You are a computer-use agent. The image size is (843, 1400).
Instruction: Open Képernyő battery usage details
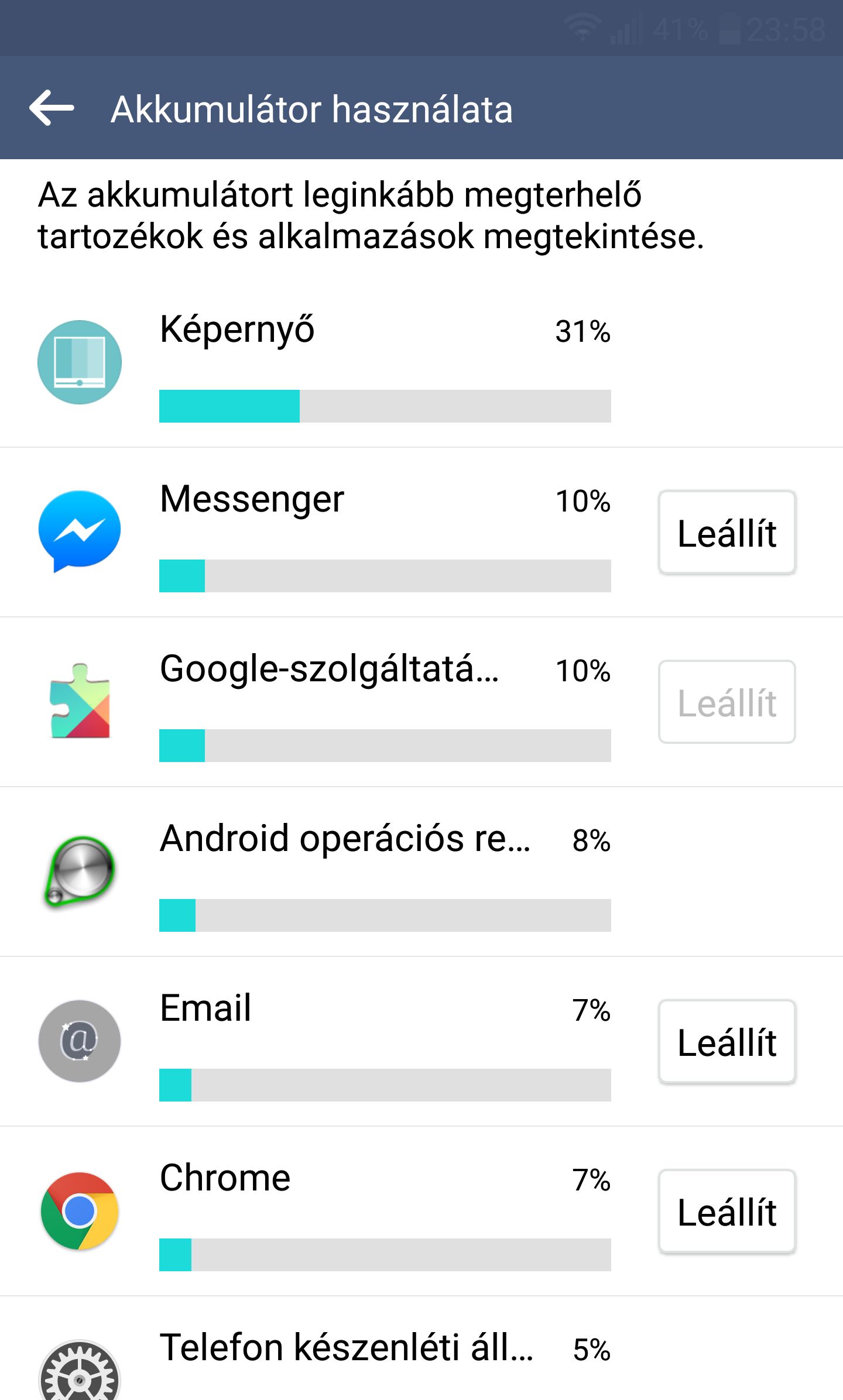(421, 363)
